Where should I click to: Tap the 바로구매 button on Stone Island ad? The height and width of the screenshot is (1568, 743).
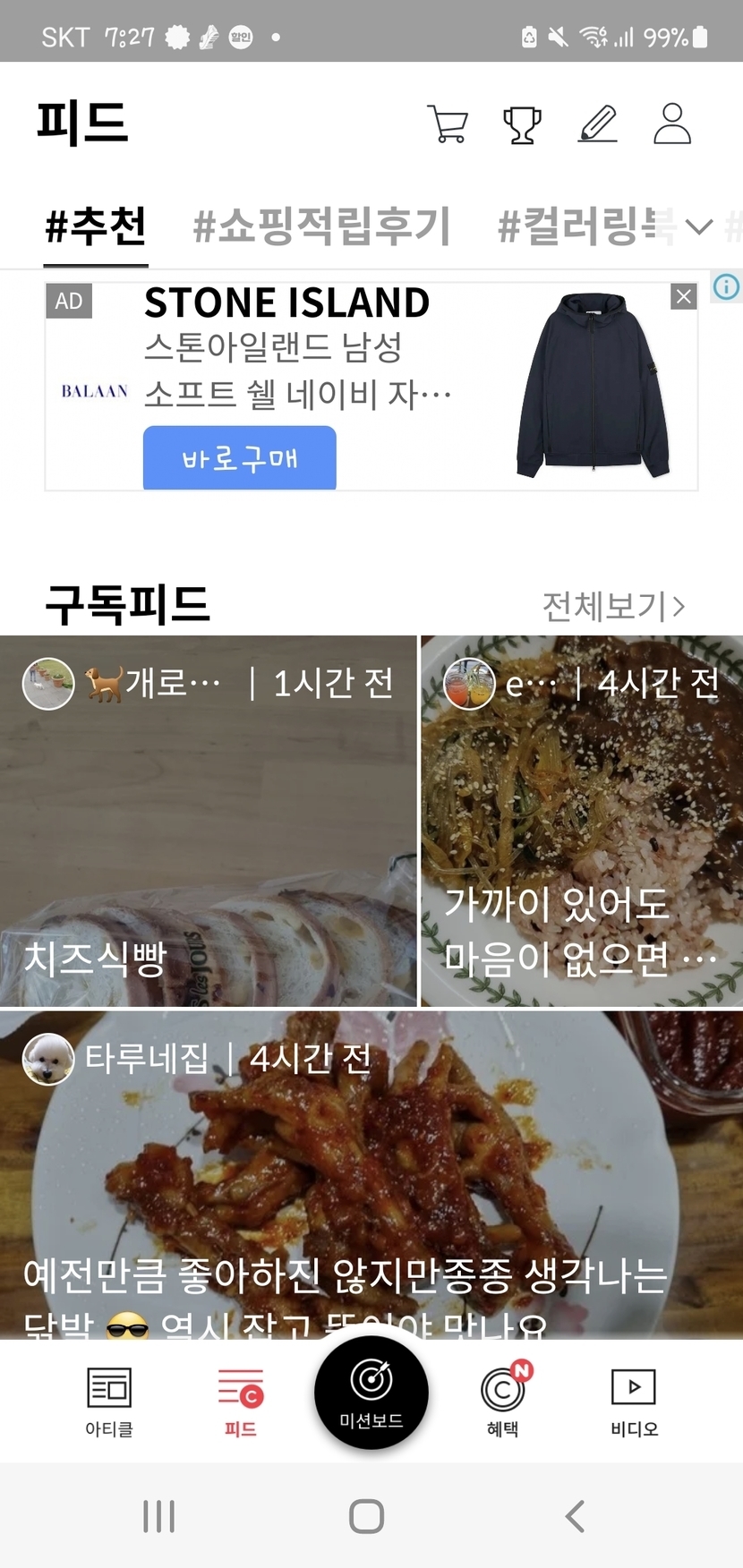click(240, 458)
